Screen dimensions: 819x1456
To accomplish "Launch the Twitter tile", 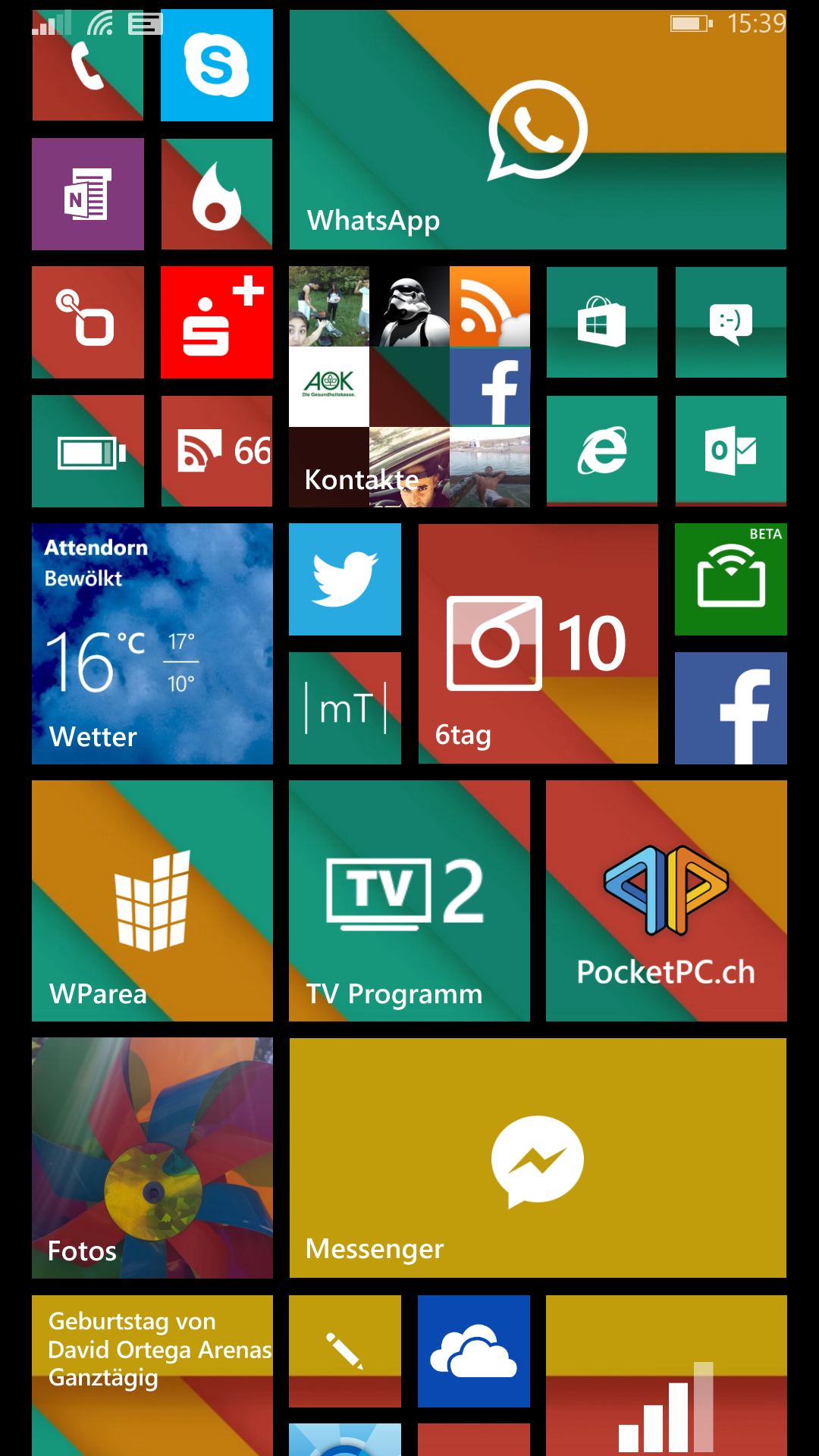I will click(x=345, y=579).
